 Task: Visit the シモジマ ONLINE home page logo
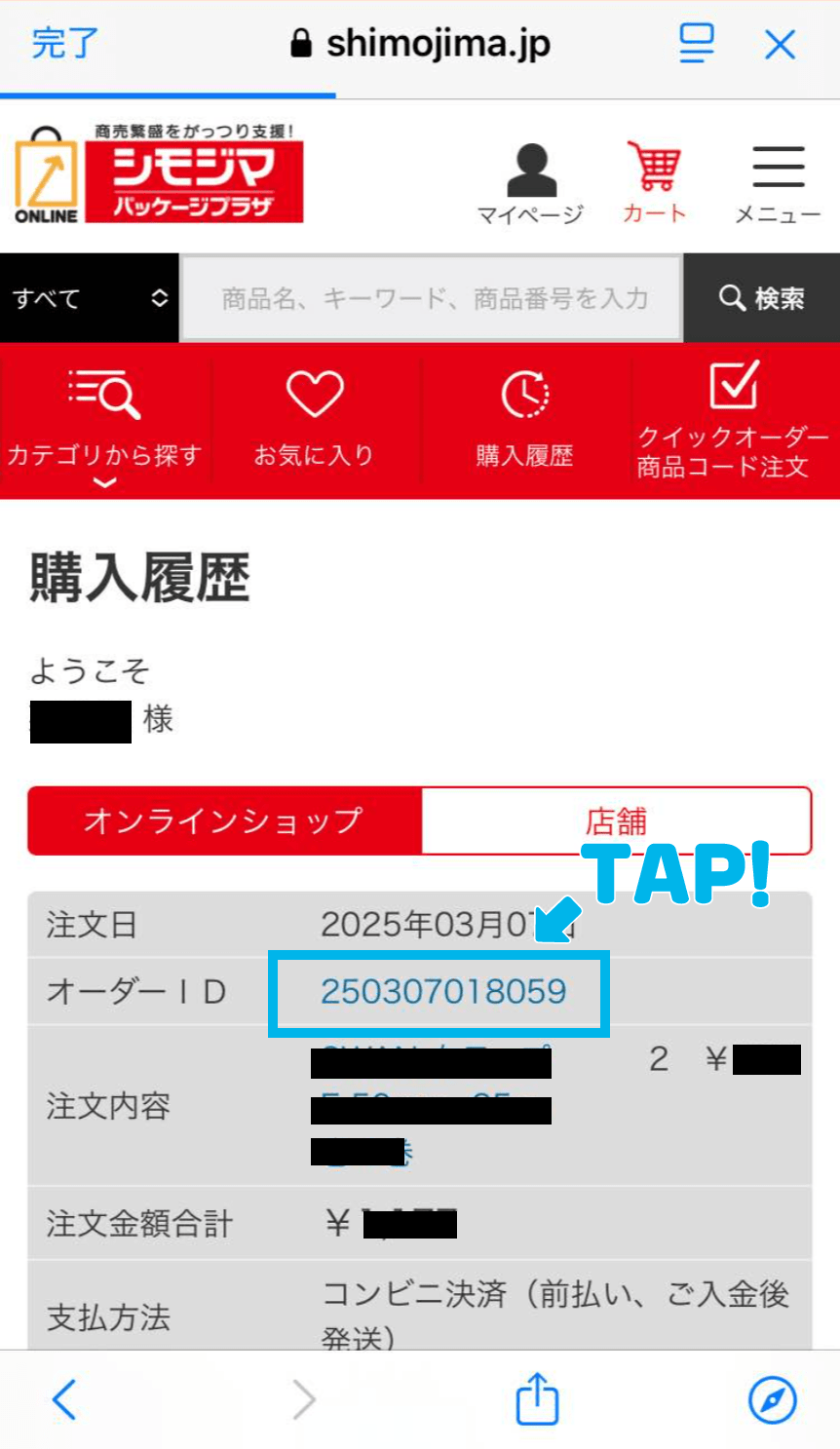click(x=159, y=173)
